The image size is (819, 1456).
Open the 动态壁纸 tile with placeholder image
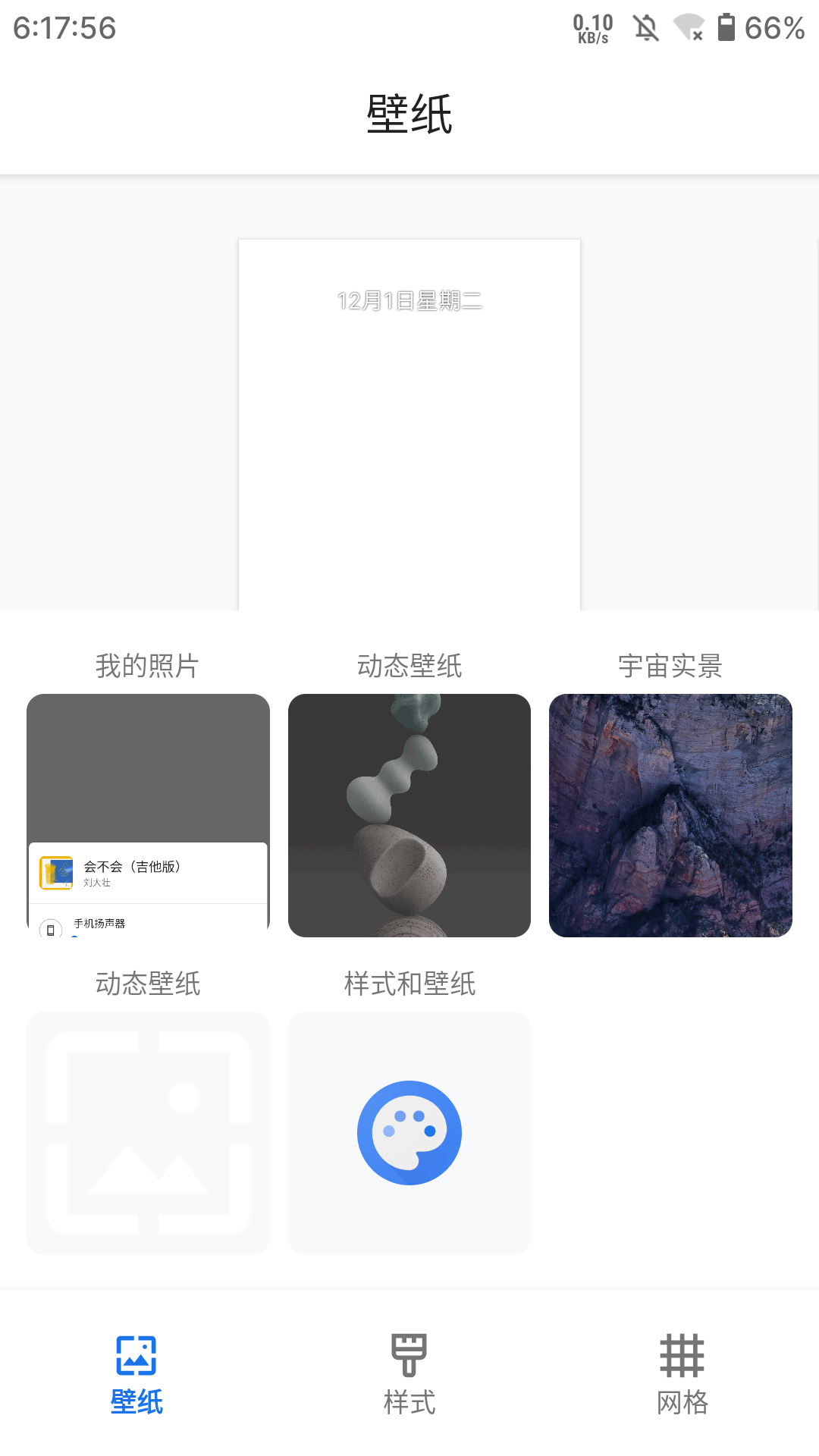[148, 1133]
